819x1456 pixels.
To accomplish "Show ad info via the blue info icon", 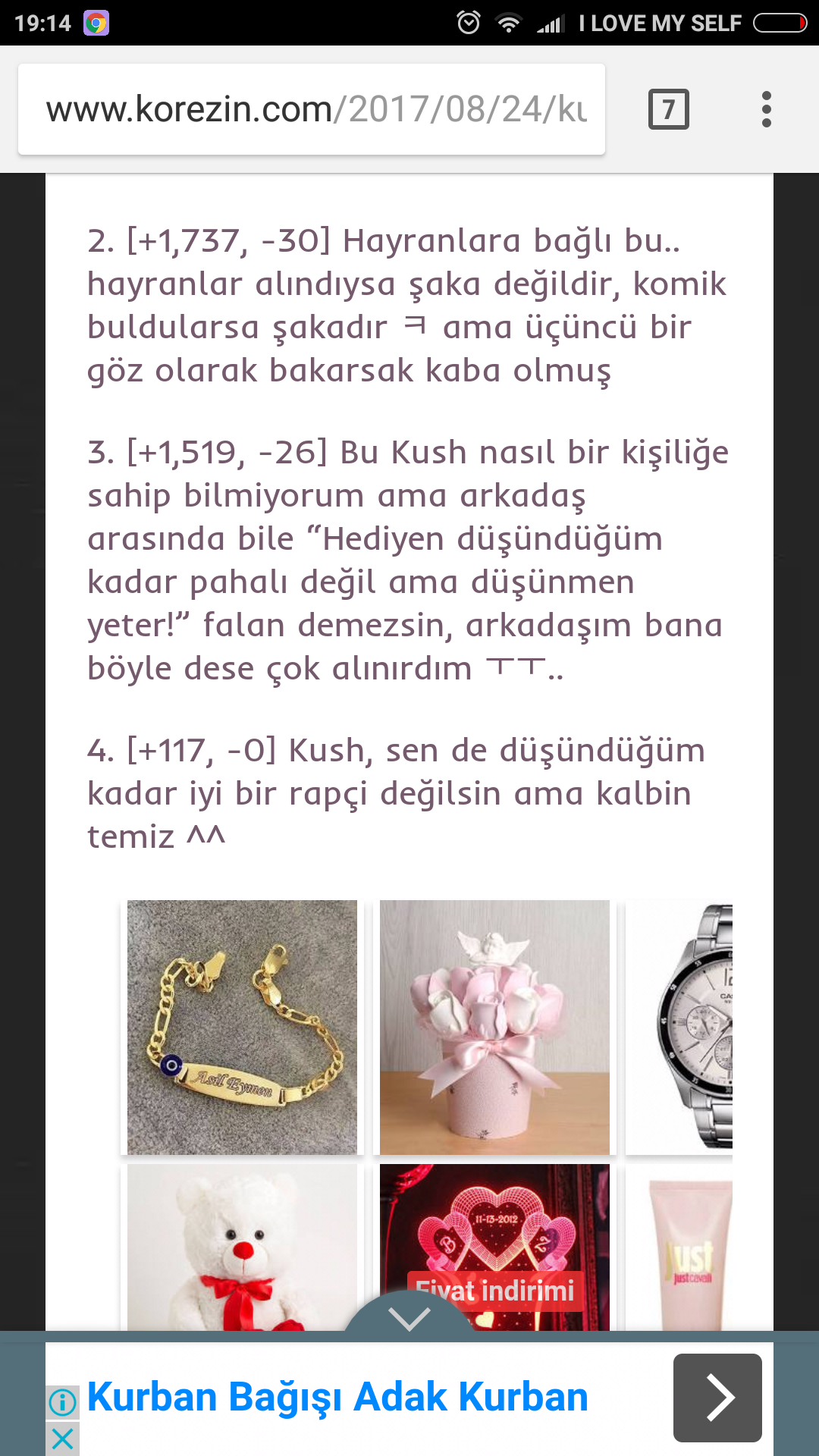I will coord(62,1402).
